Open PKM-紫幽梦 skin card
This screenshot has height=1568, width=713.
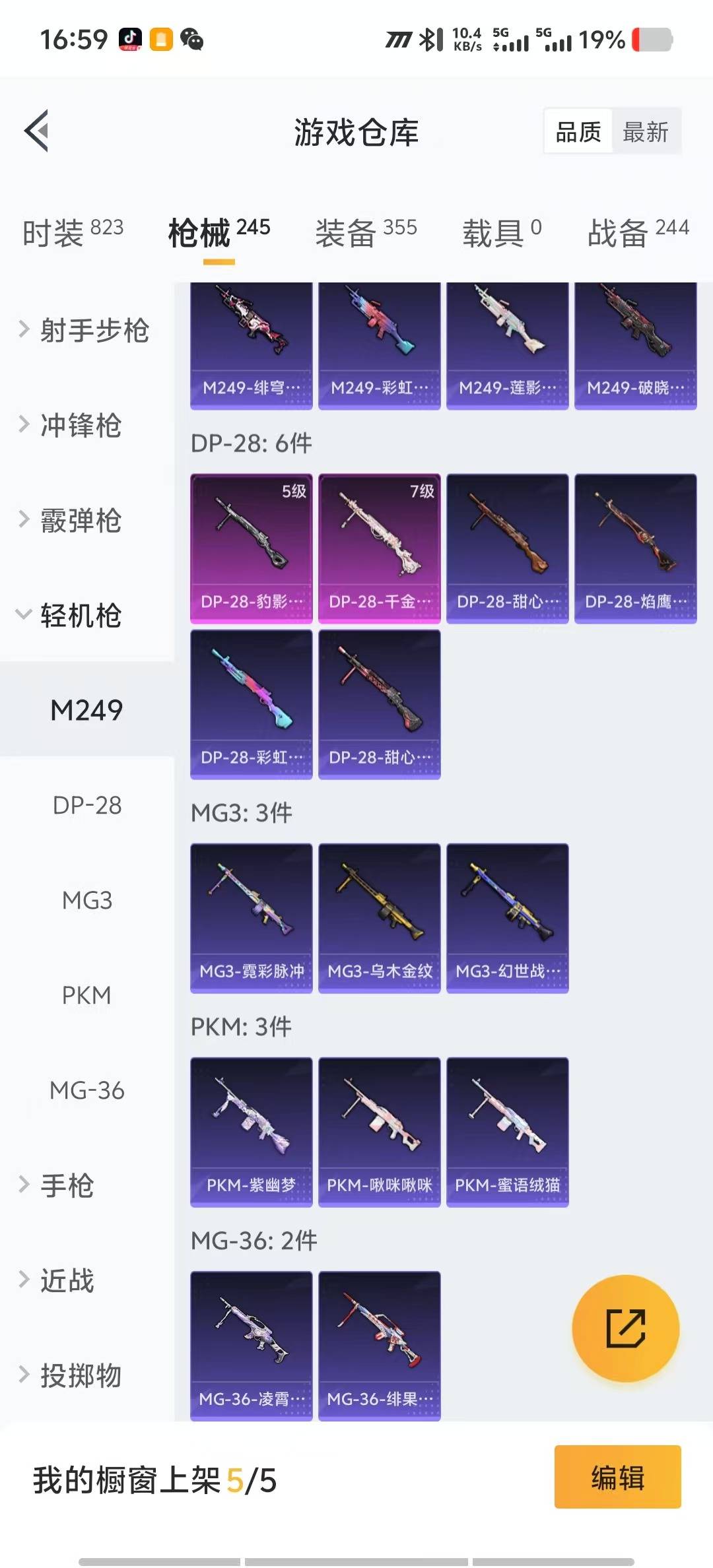tap(251, 1131)
